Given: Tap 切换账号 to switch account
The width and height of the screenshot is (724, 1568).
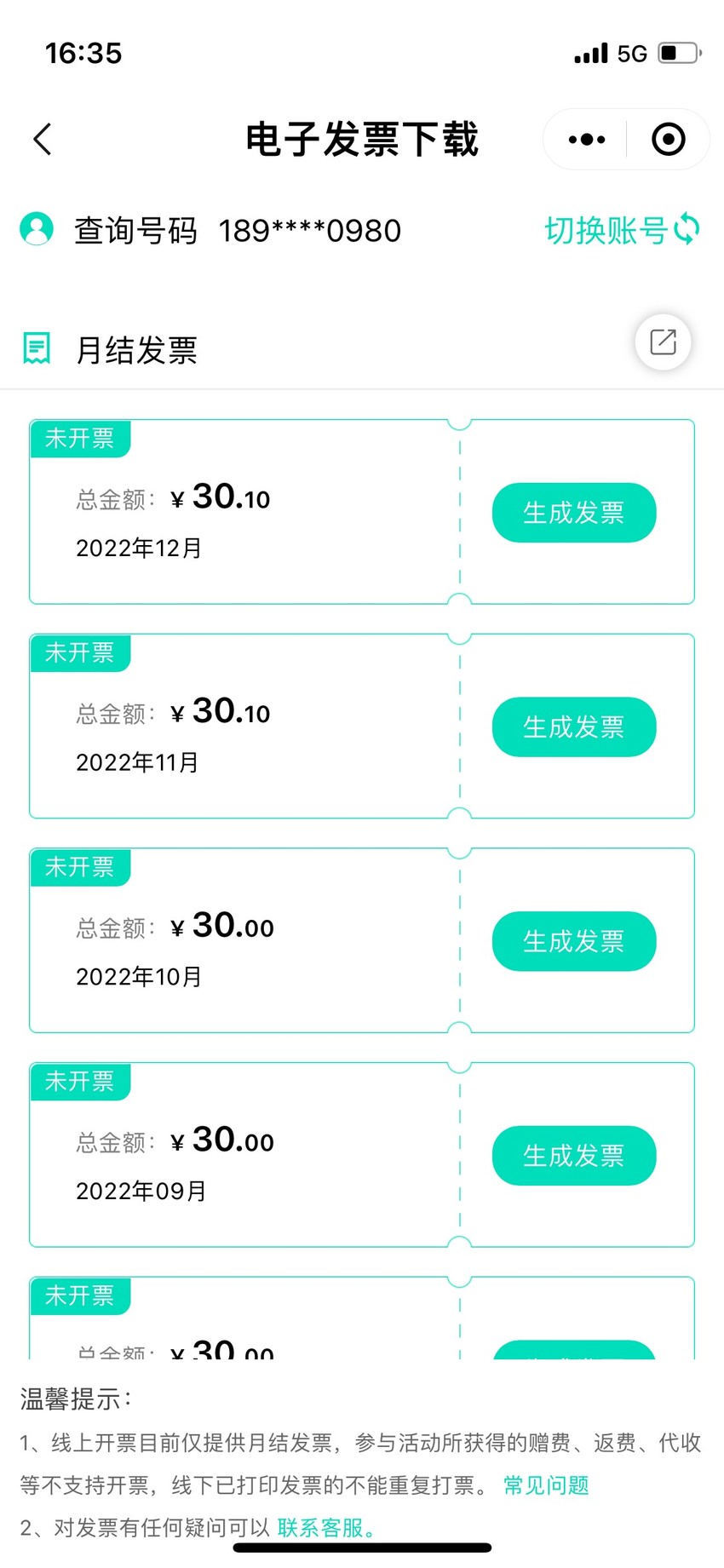Looking at the screenshot, I should pyautogui.click(x=622, y=230).
